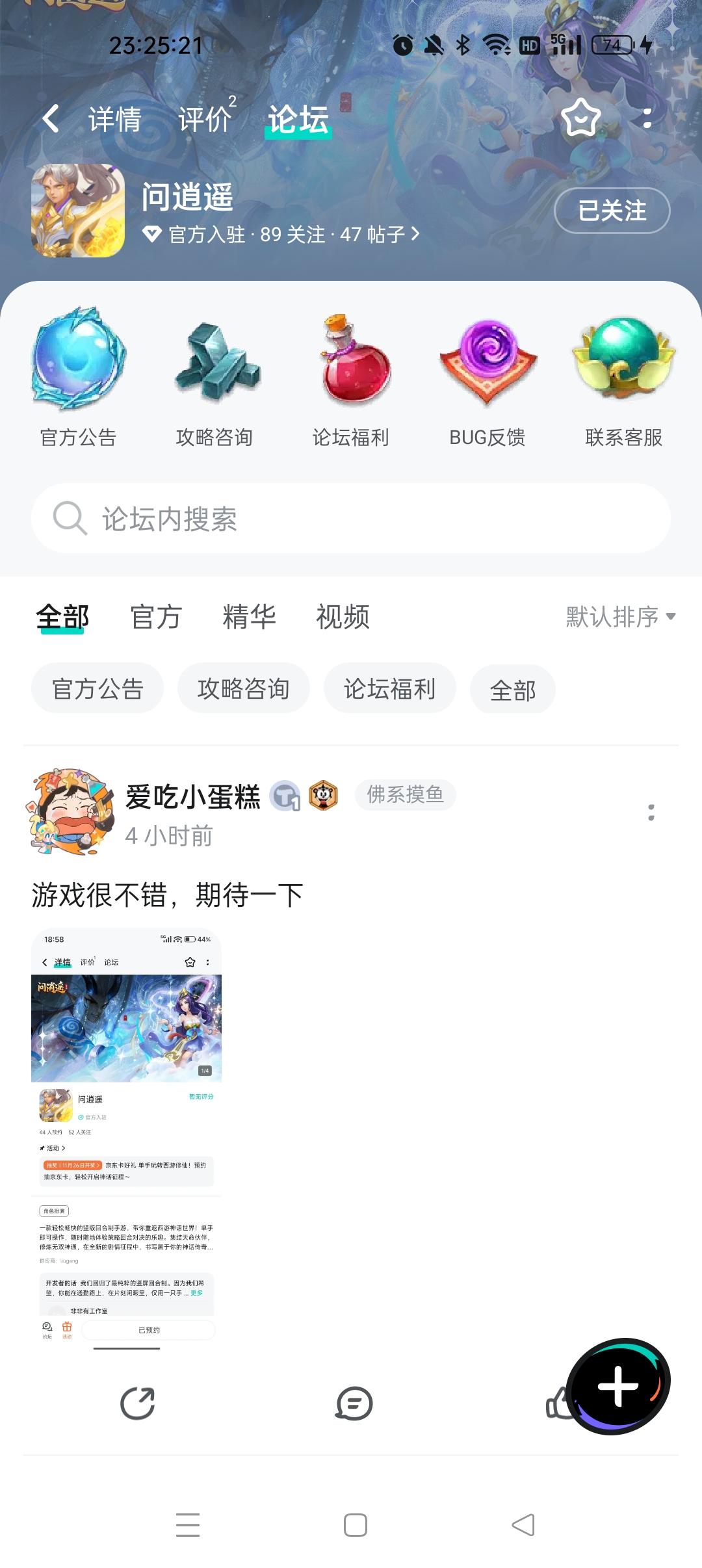Select the 官方公告 filter chip
The image size is (702, 1568).
(x=97, y=688)
